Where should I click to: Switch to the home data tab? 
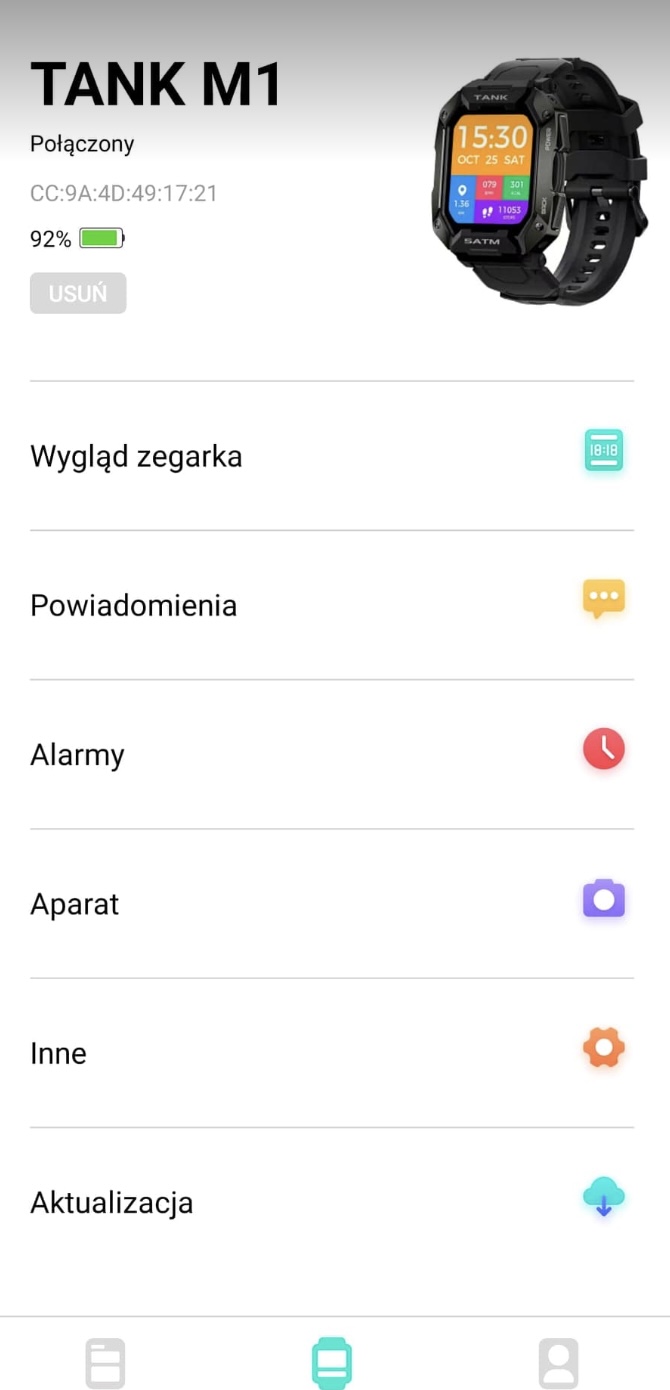click(x=105, y=1363)
